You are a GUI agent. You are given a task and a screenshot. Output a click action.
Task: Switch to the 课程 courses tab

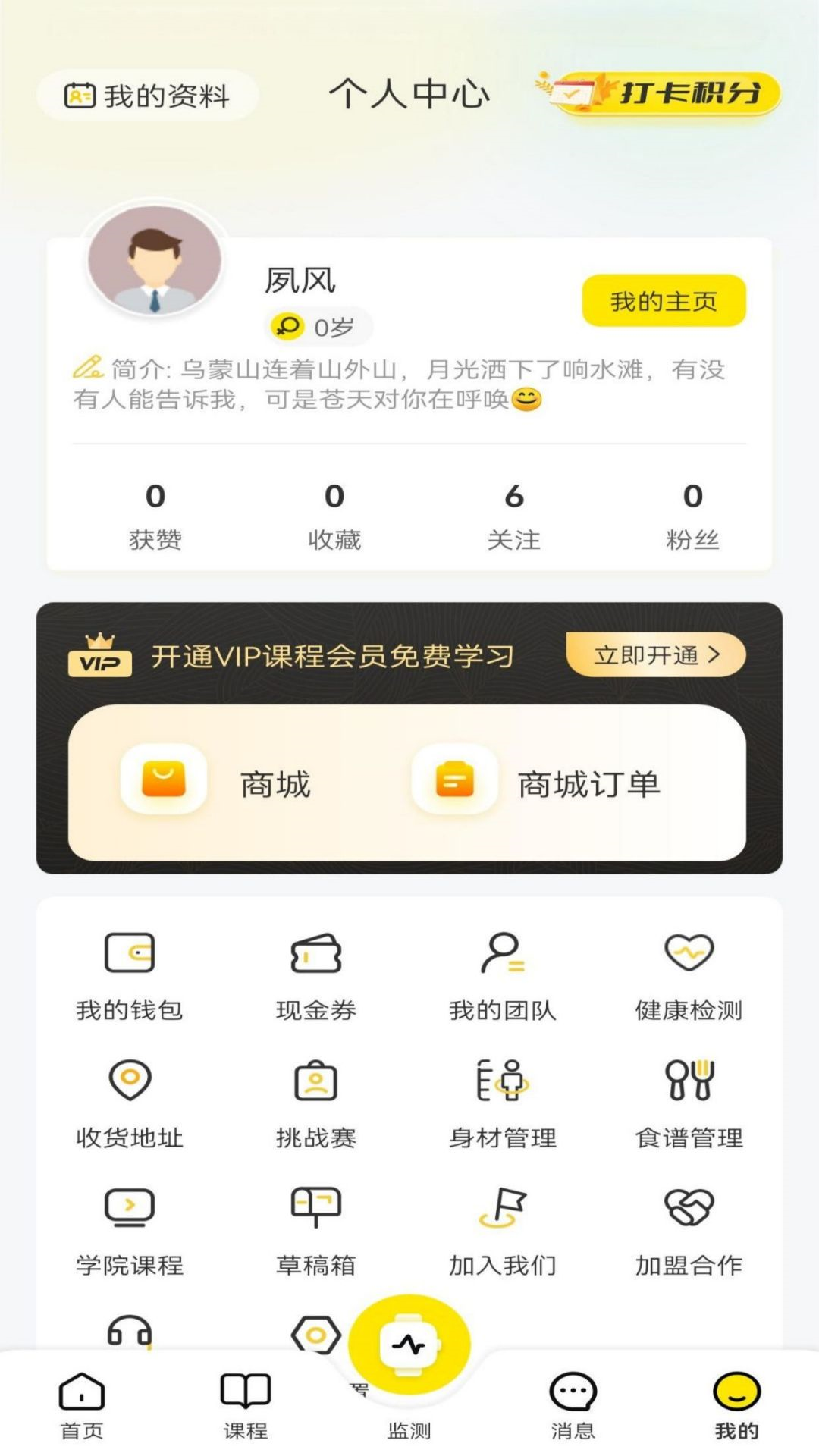tap(246, 1404)
